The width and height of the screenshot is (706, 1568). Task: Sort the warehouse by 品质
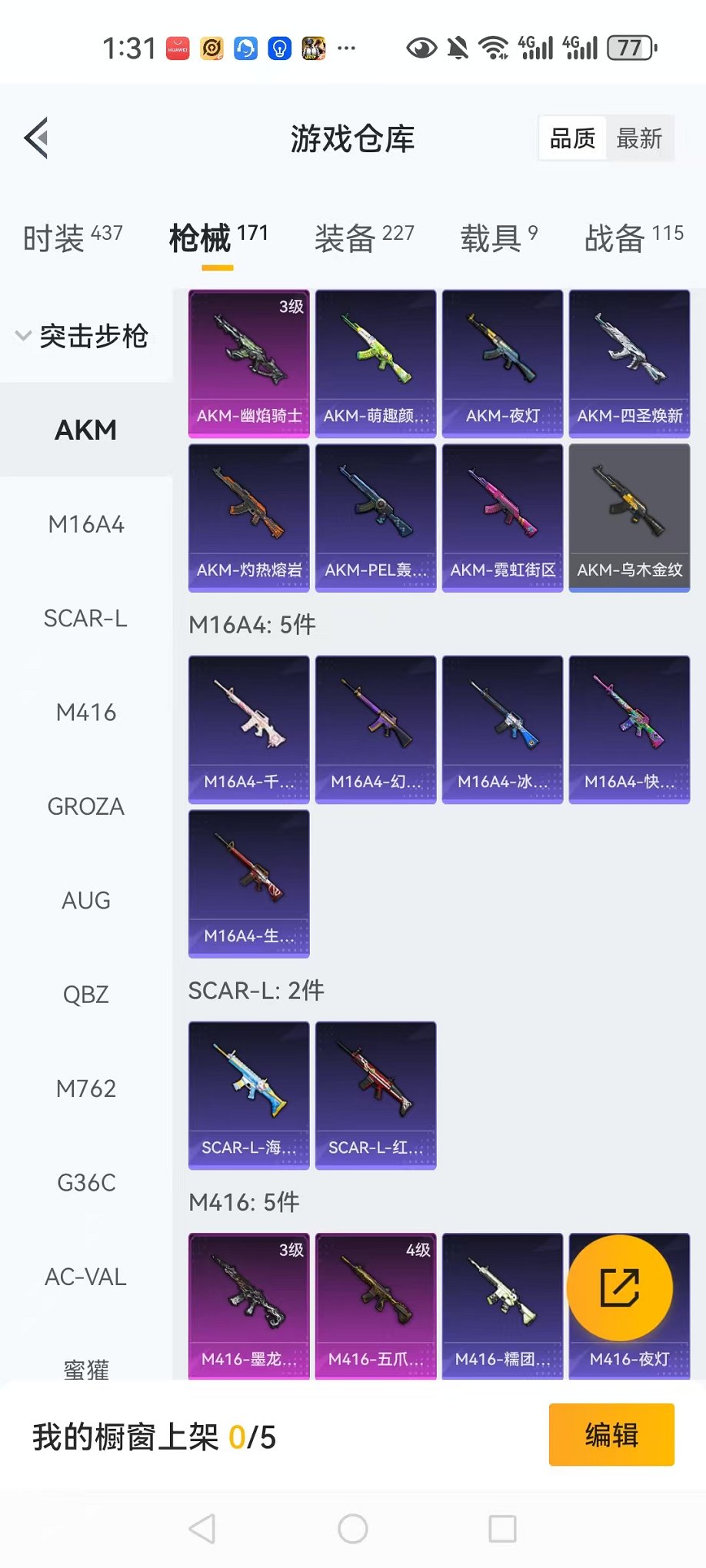coord(572,138)
